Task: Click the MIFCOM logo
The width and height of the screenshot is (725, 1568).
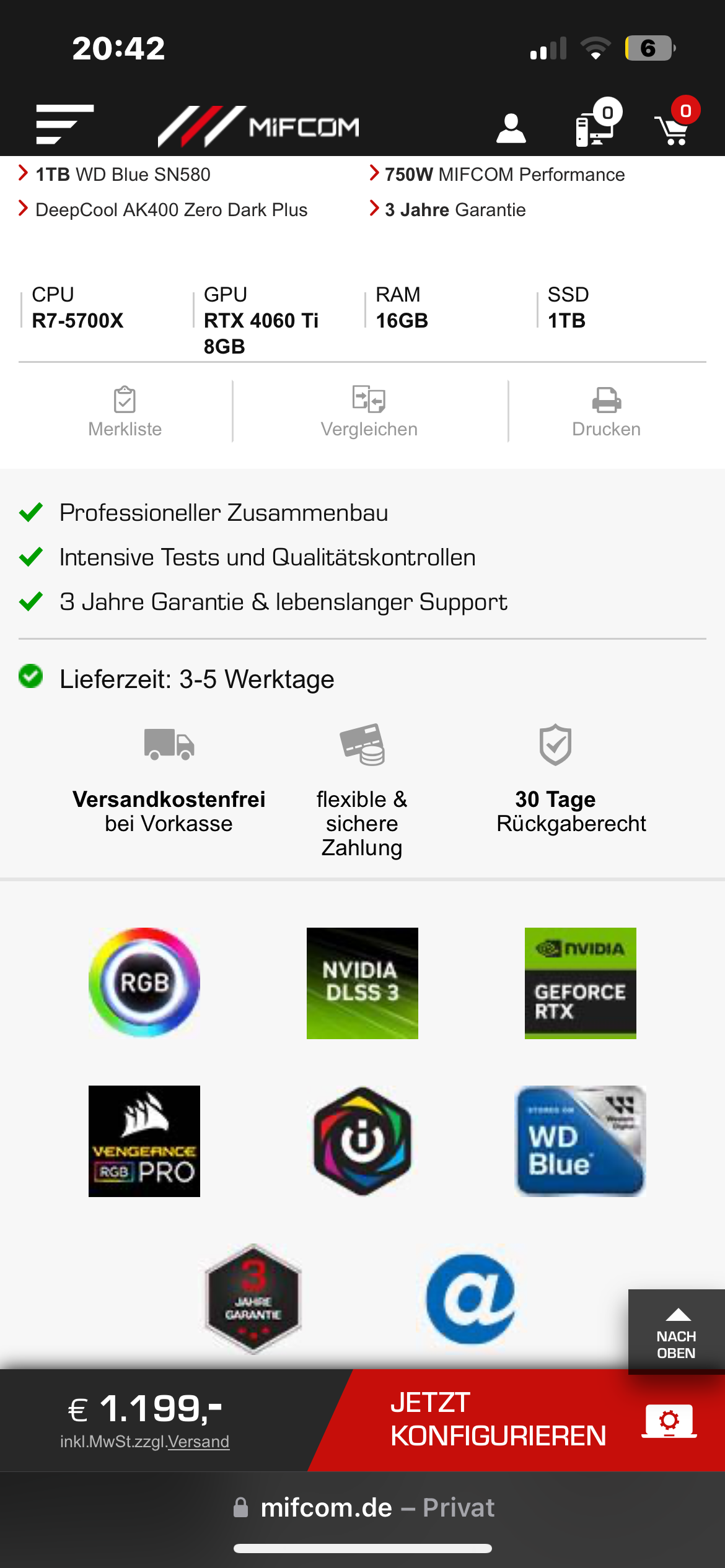Action: [x=258, y=125]
